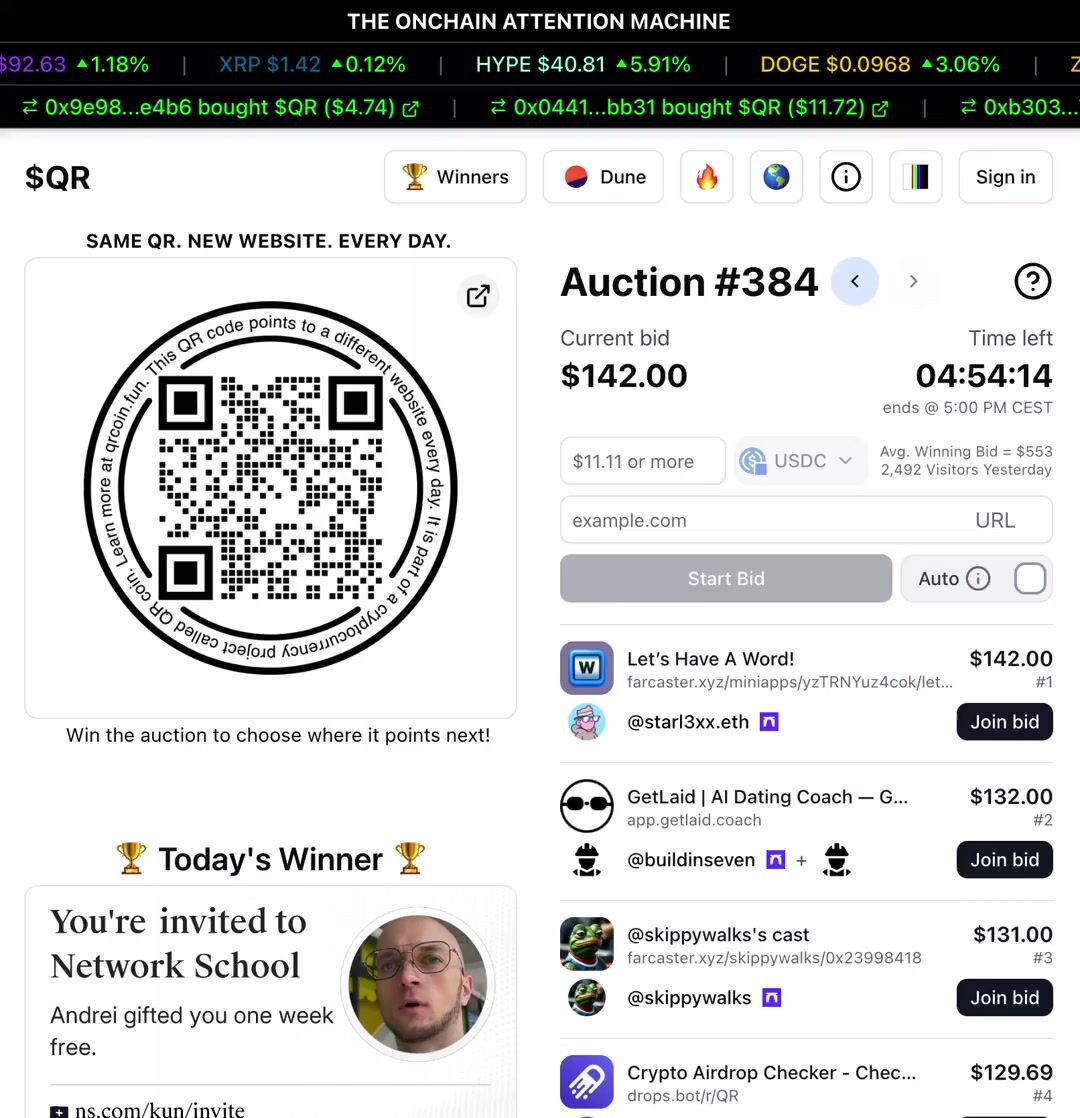Open the auction help question mark
This screenshot has height=1118, width=1080.
point(1032,282)
